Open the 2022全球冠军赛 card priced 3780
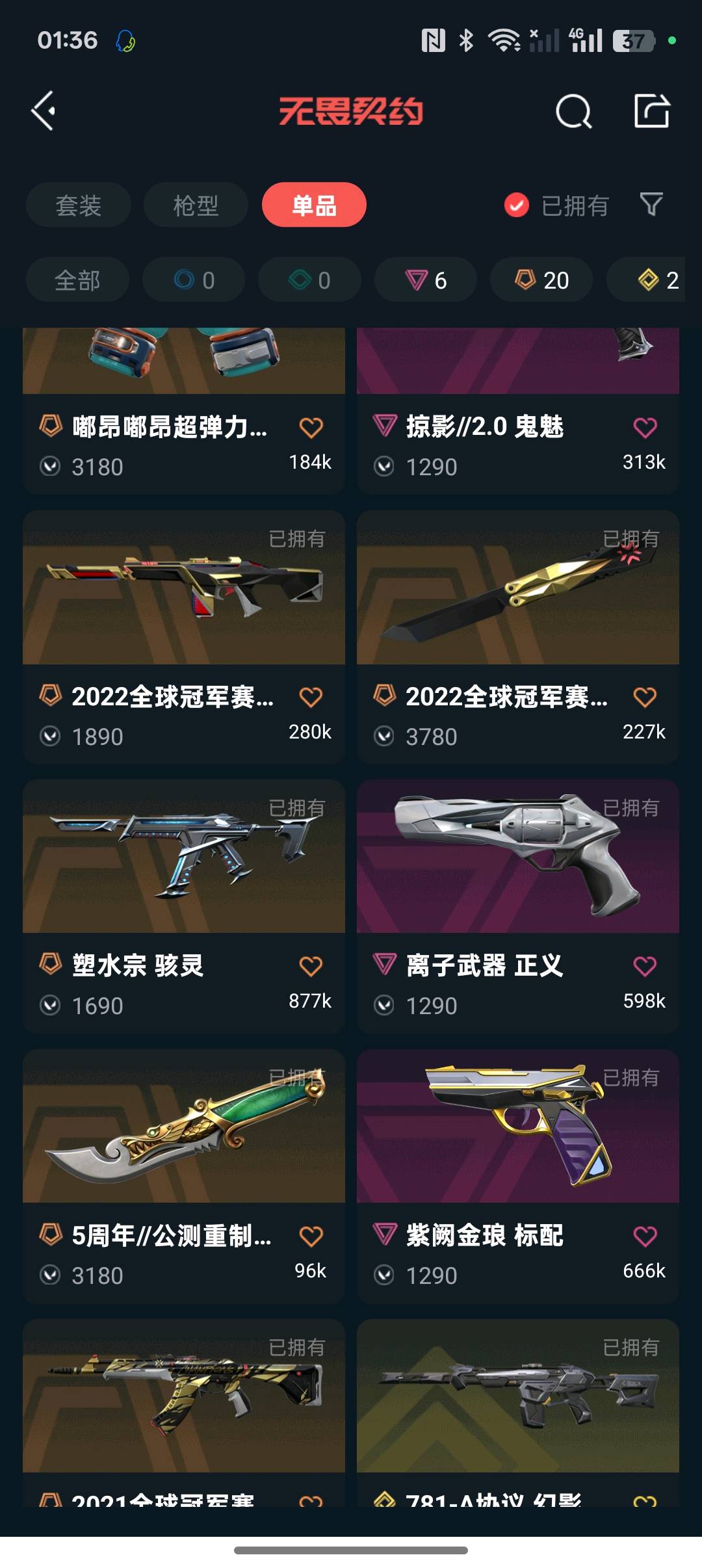Screen dimensions: 702x1568 coord(518,636)
